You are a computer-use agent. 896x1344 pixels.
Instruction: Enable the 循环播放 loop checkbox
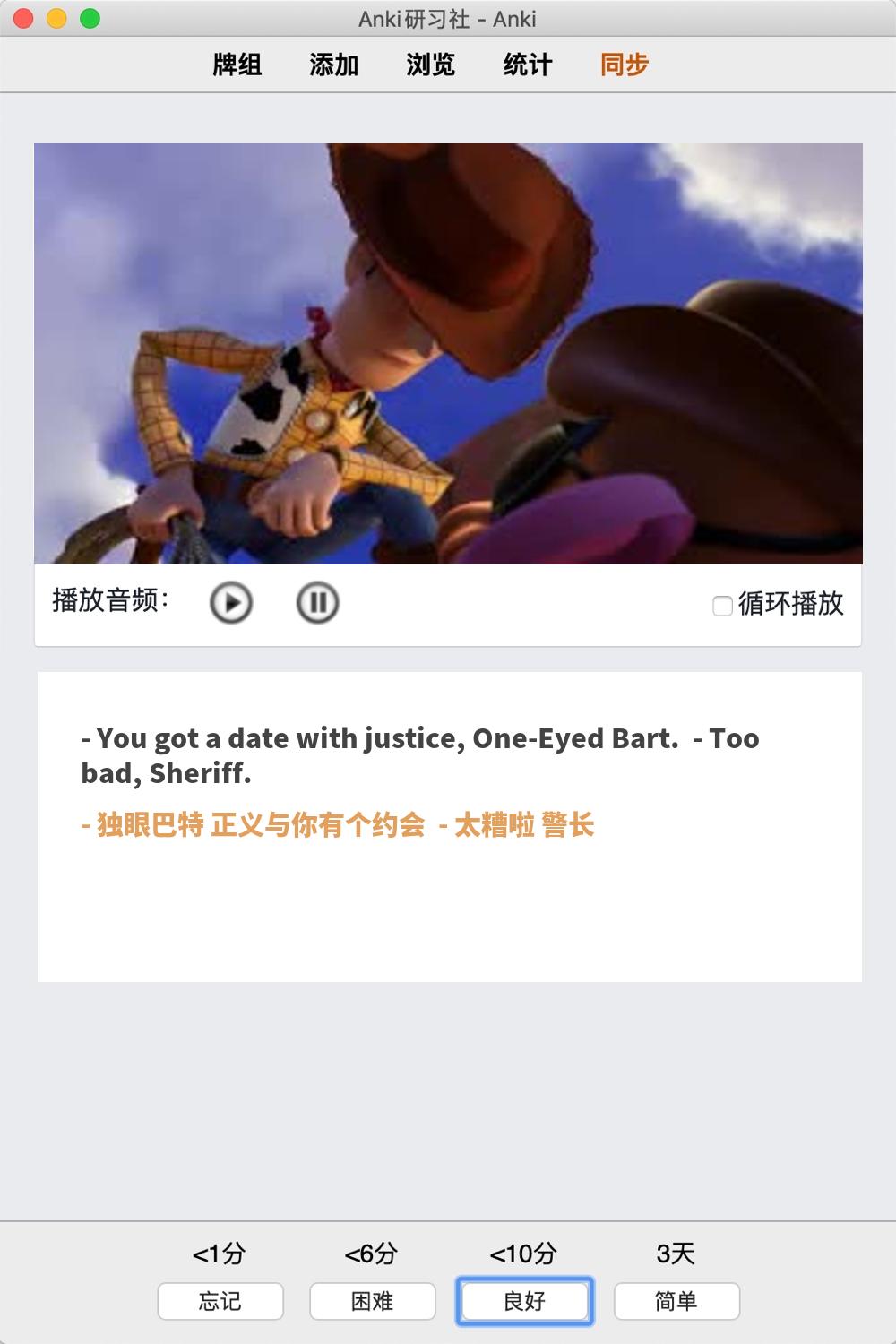click(722, 607)
